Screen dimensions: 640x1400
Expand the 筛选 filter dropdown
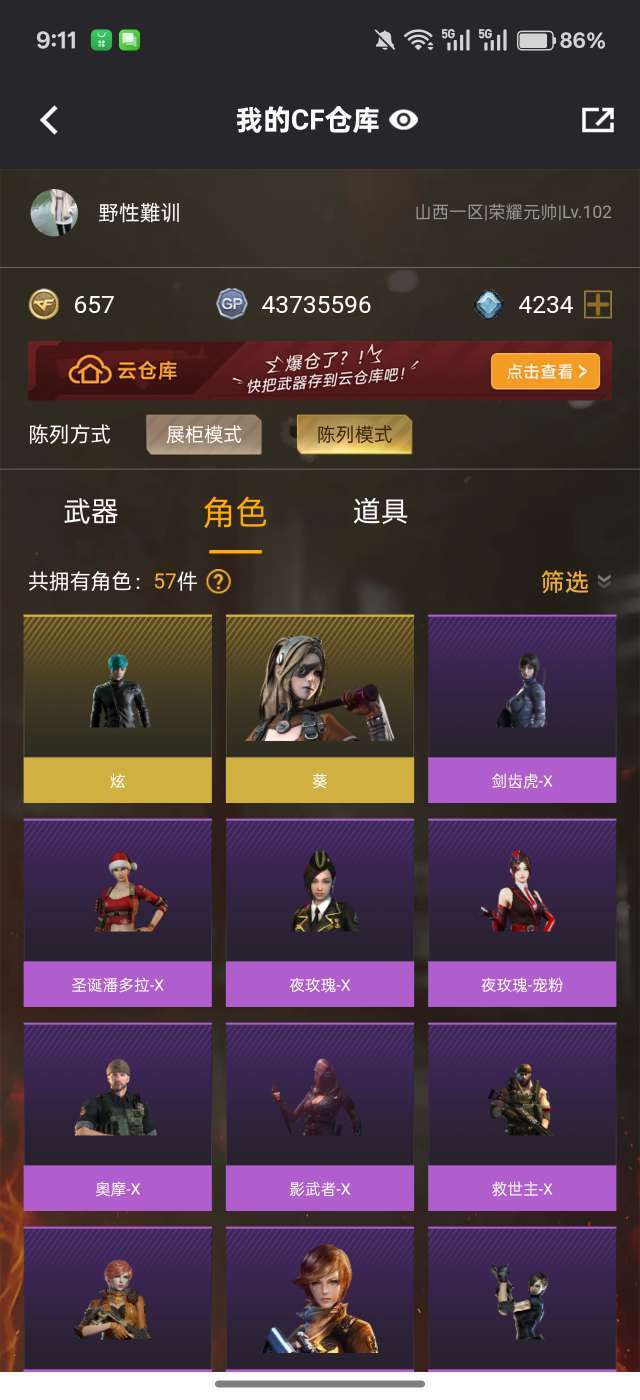(576, 582)
